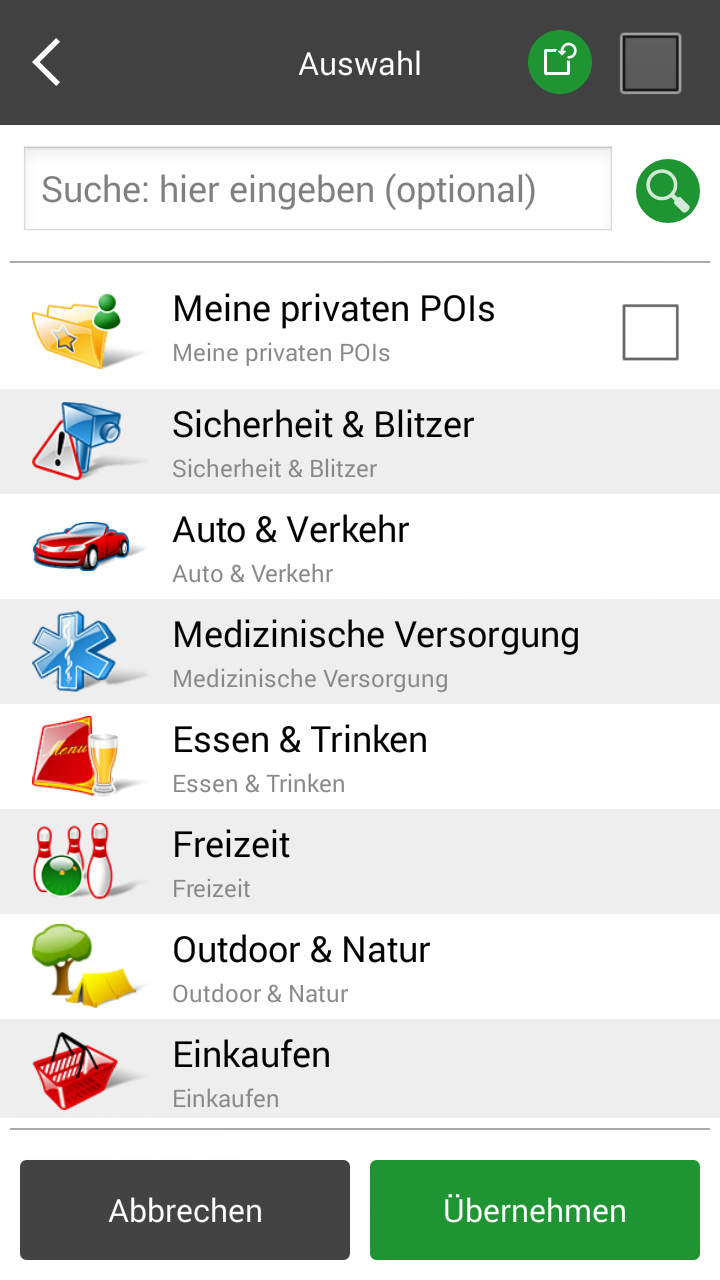Select the Einkaufen category
720x1280 pixels.
(360, 1069)
